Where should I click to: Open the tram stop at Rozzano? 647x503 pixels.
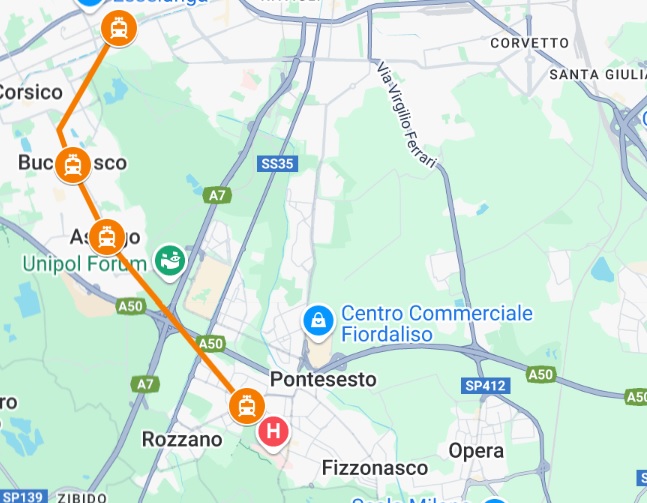[244, 406]
